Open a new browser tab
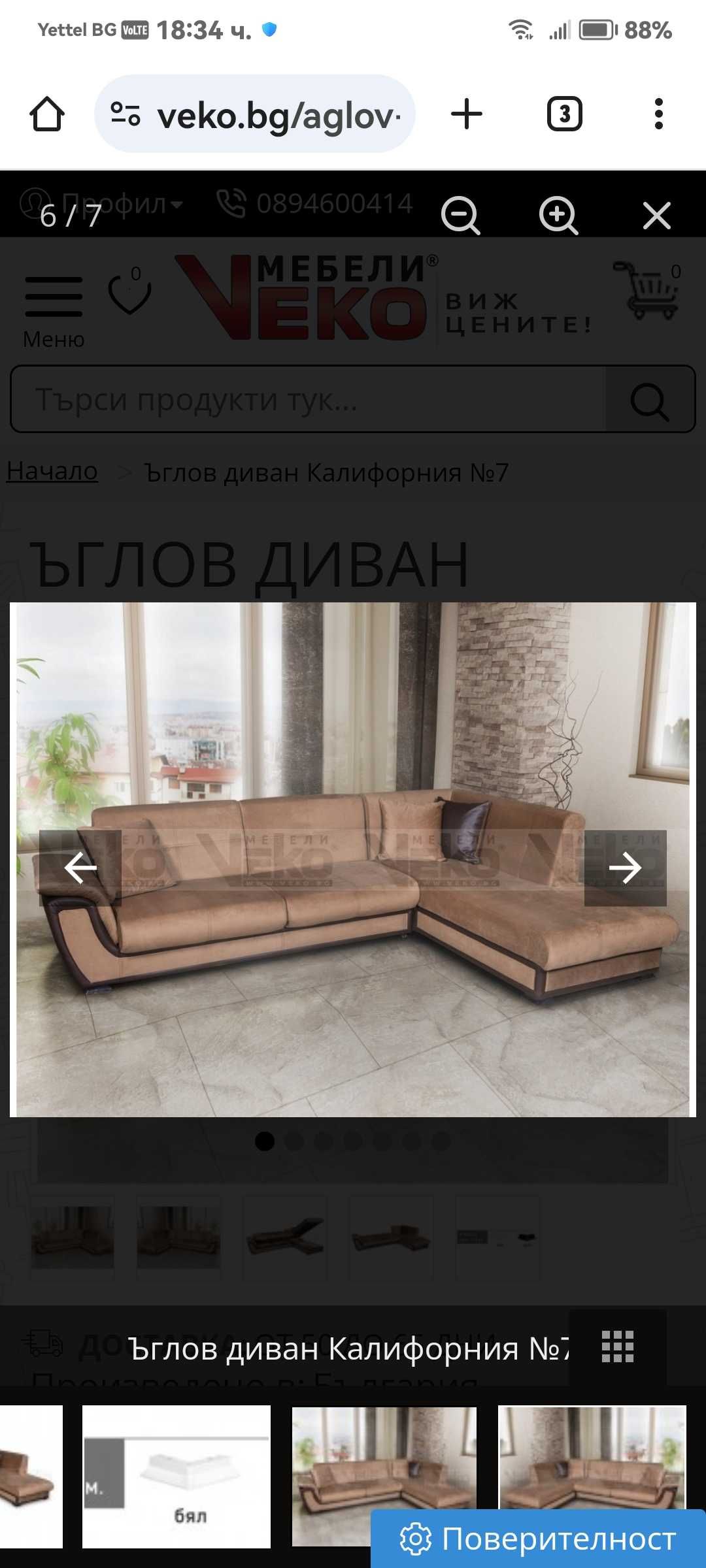This screenshot has height=1568, width=706. [x=467, y=114]
